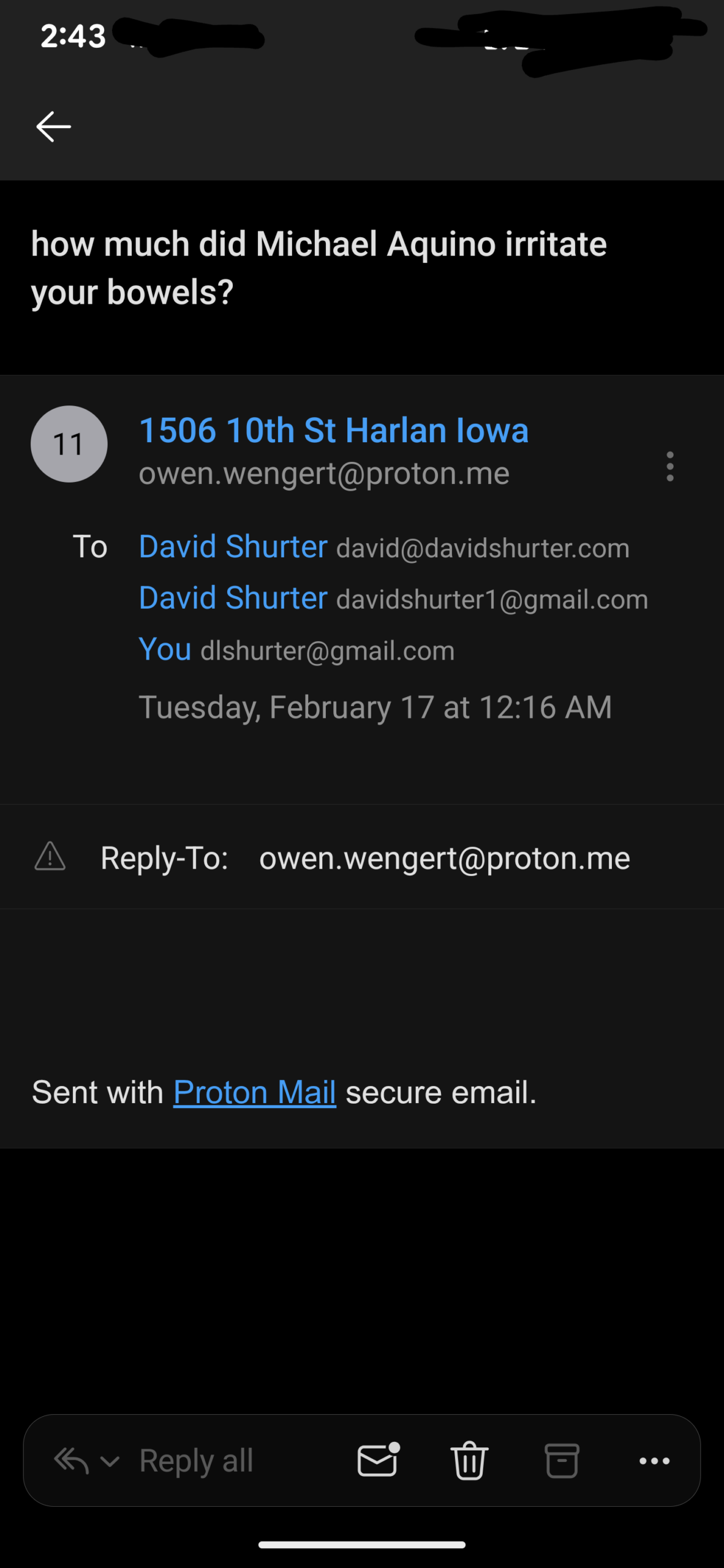The image size is (724, 1568).
Task: Expand the reply options chevron
Action: click(x=110, y=1462)
